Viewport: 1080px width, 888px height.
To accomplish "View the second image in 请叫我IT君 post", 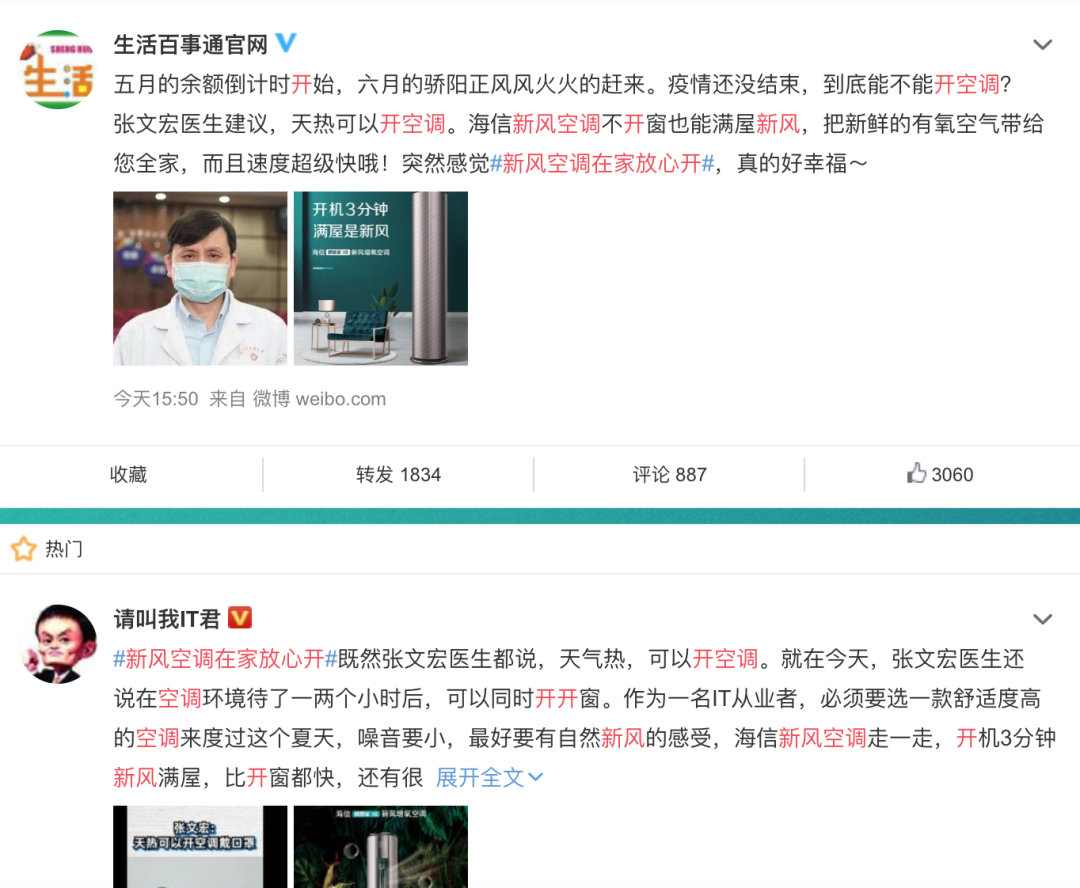I will (380, 846).
